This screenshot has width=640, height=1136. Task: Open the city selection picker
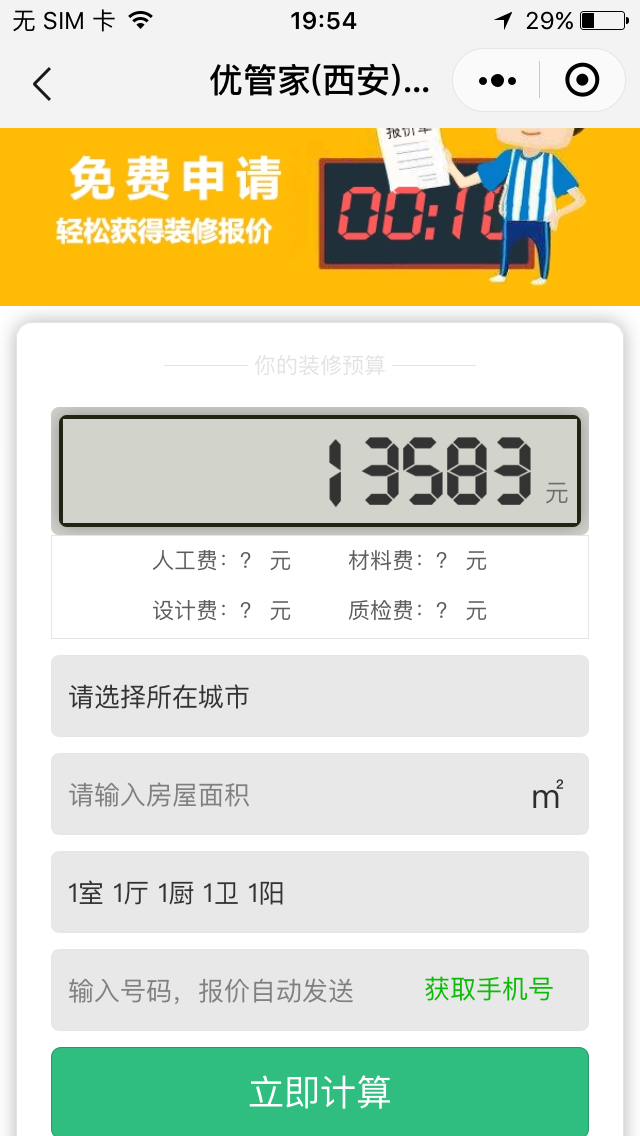(x=320, y=697)
